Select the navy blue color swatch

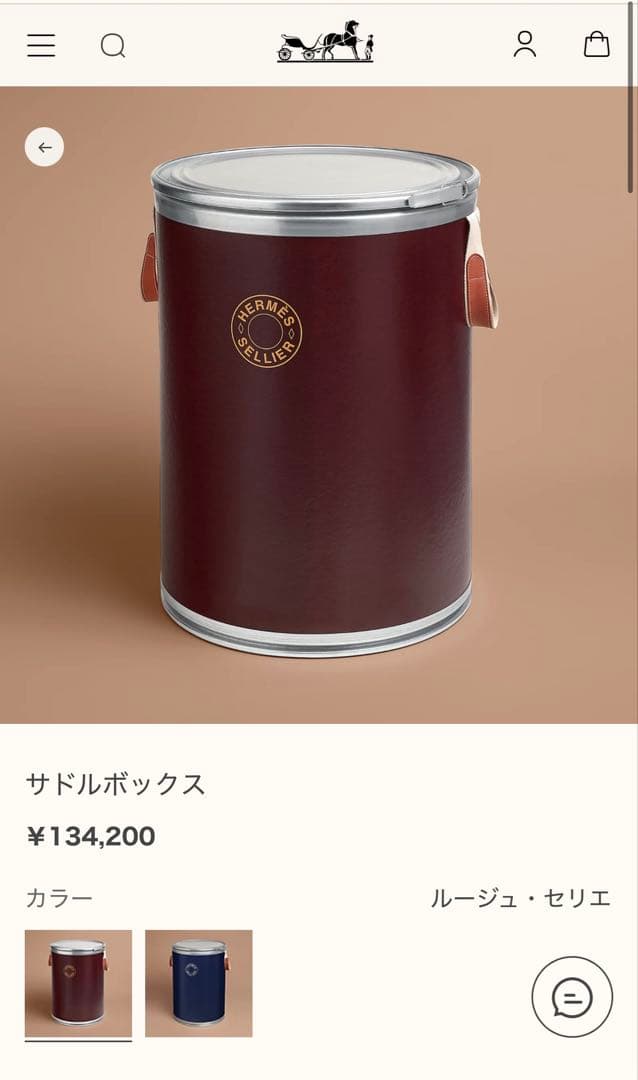199,983
